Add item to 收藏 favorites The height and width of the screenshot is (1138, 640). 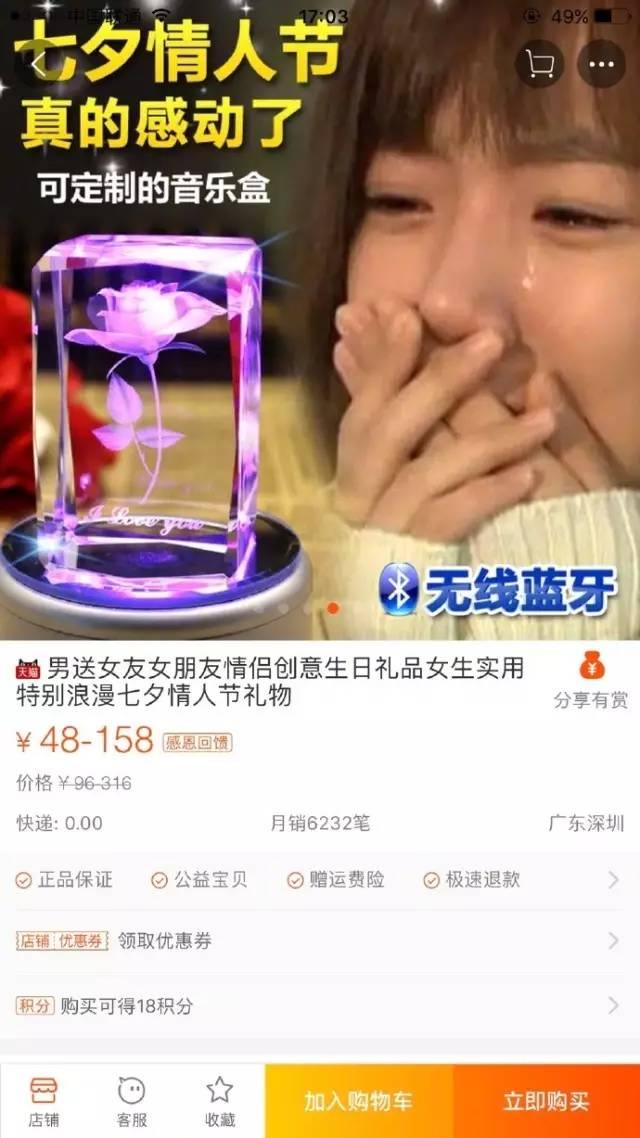(x=220, y=1102)
